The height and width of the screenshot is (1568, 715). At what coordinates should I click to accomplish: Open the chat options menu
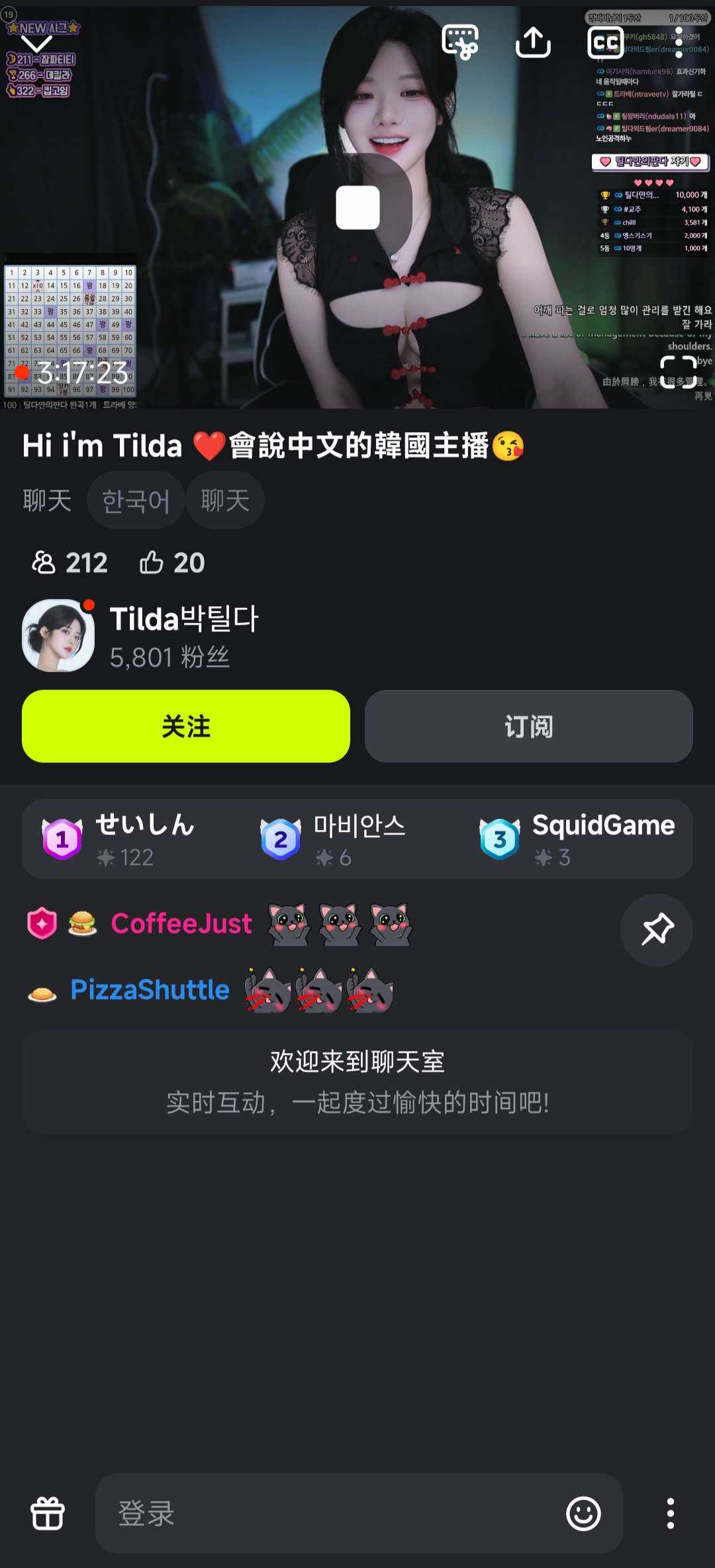pos(671,1514)
